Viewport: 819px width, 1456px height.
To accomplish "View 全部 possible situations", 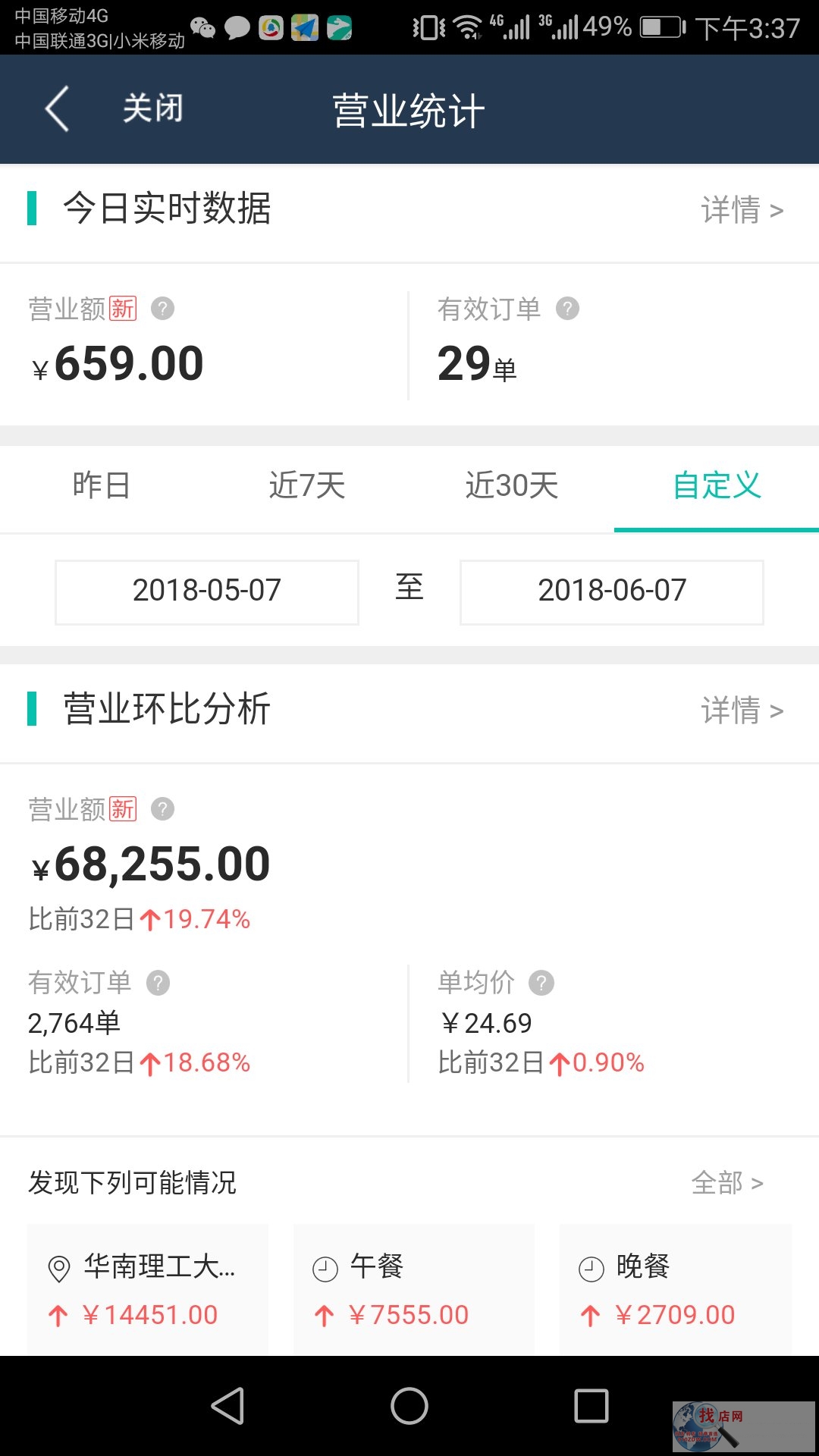I will (x=726, y=1183).
